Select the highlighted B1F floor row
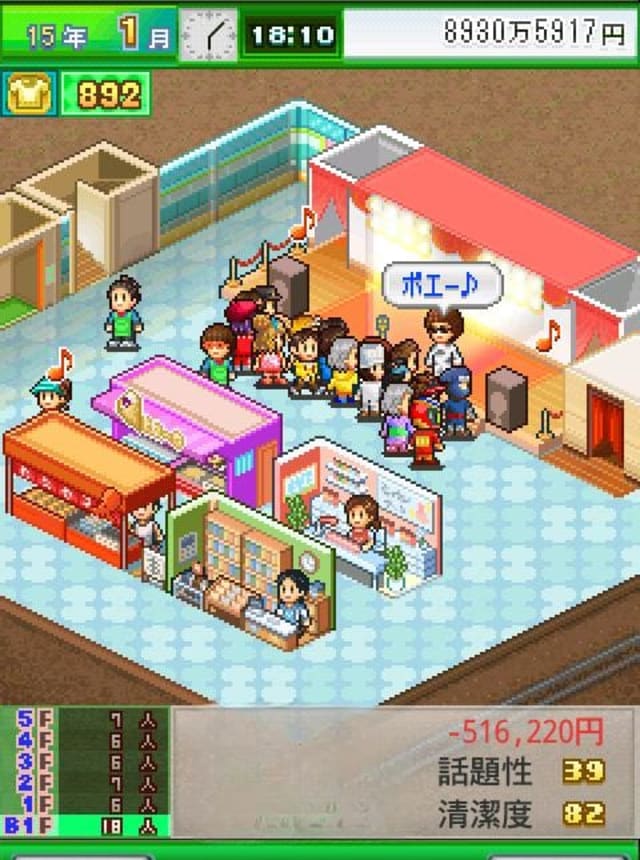The image size is (640, 860). pos(85,826)
